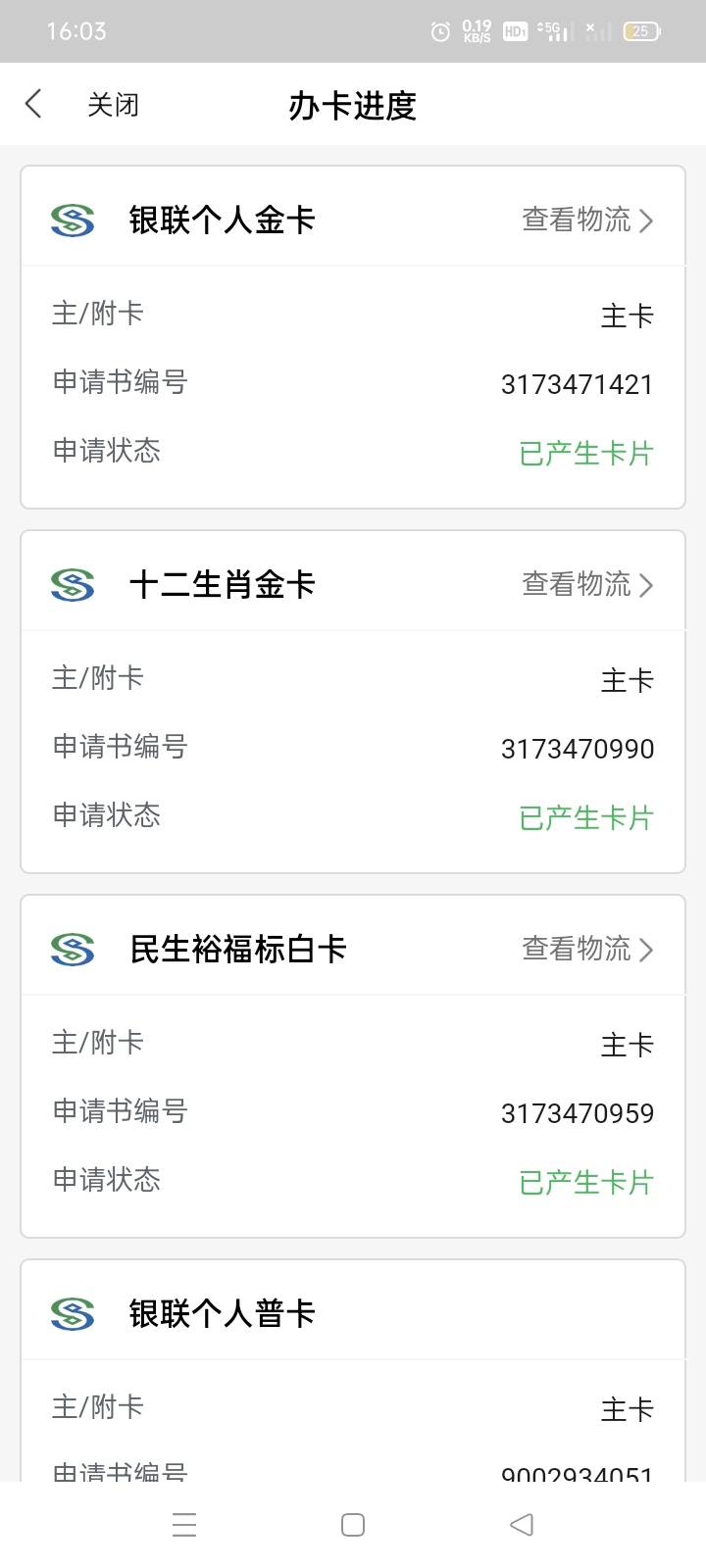The height and width of the screenshot is (1568, 706).
Task: Go back using the top-left arrow
Action: tap(33, 104)
